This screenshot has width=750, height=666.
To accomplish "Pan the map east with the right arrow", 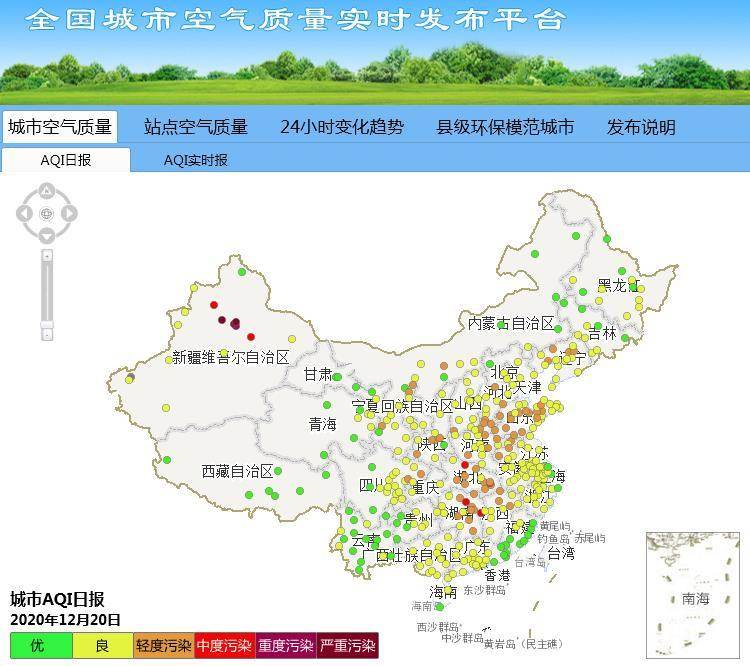I will 69,213.
